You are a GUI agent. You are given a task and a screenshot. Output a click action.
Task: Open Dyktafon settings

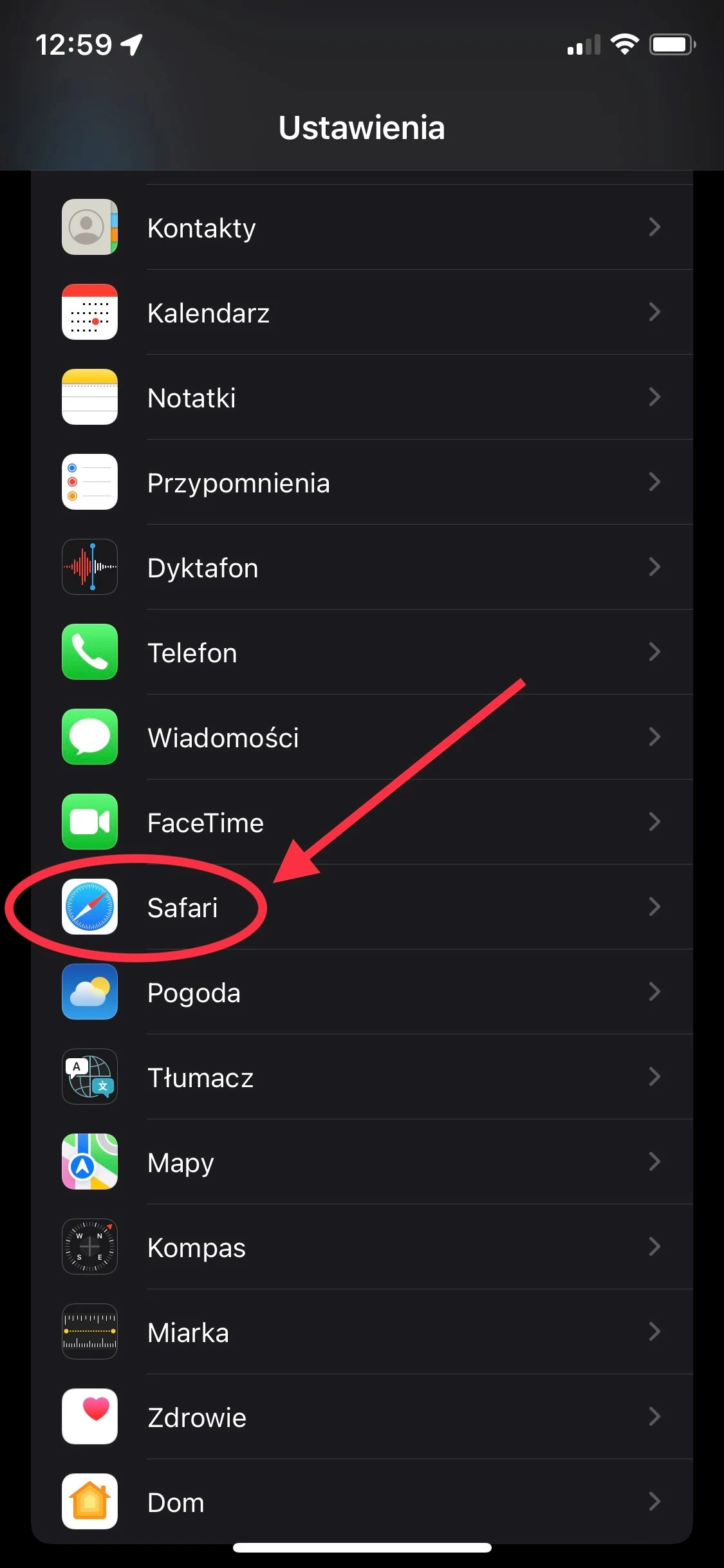(362, 567)
